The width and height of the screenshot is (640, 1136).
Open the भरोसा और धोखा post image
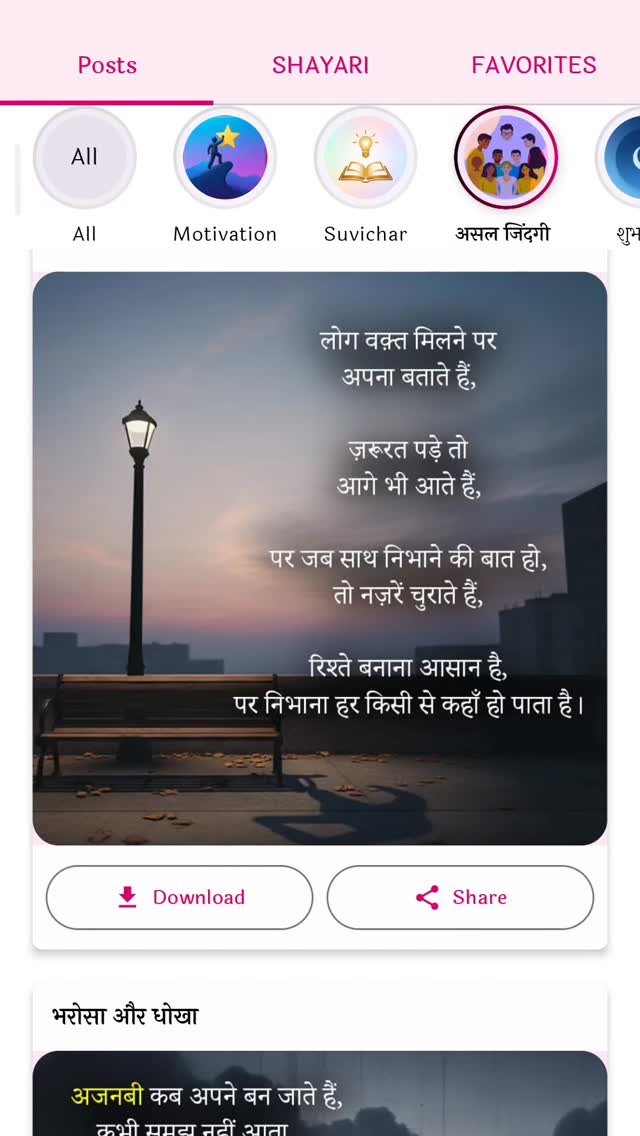tap(320, 1093)
